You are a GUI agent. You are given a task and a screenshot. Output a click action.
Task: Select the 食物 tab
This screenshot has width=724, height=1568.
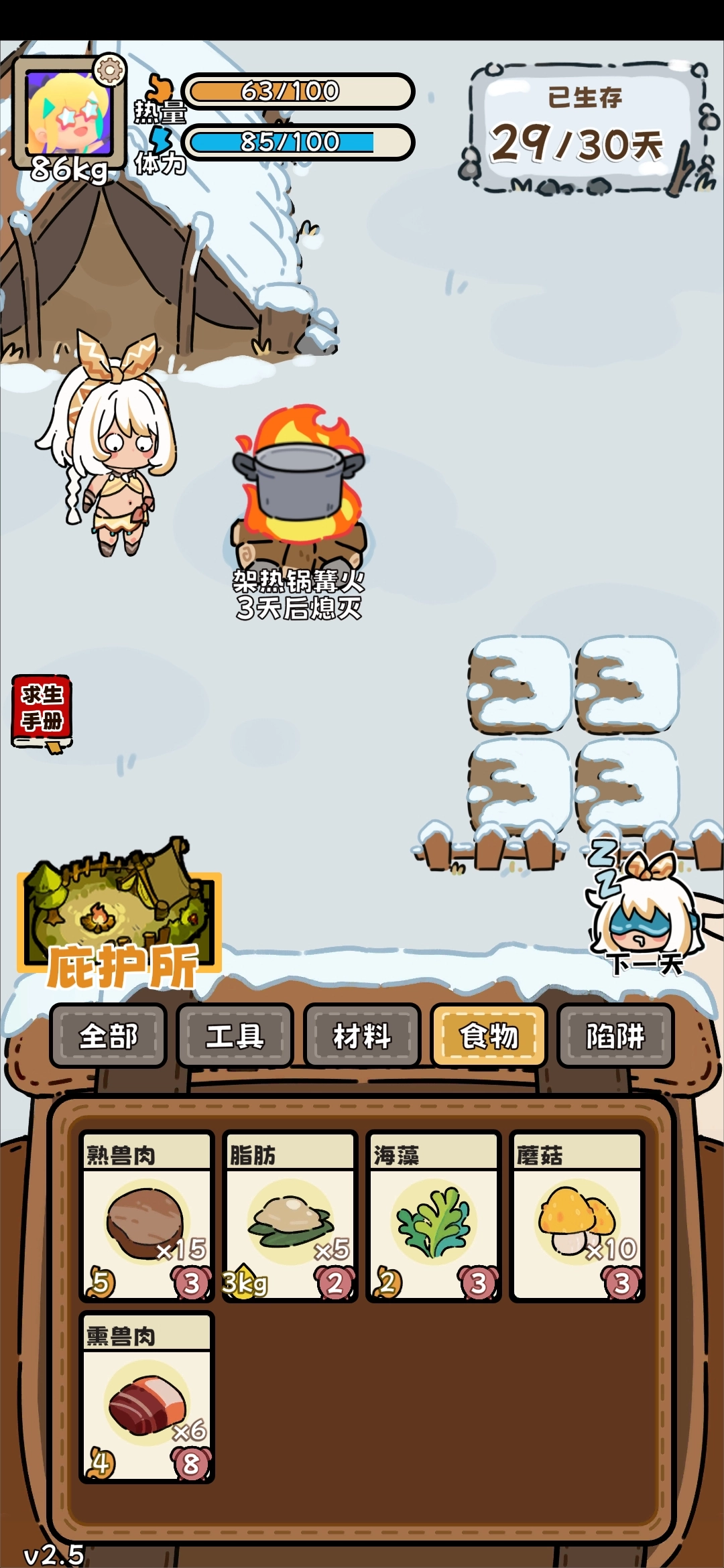tap(489, 1036)
